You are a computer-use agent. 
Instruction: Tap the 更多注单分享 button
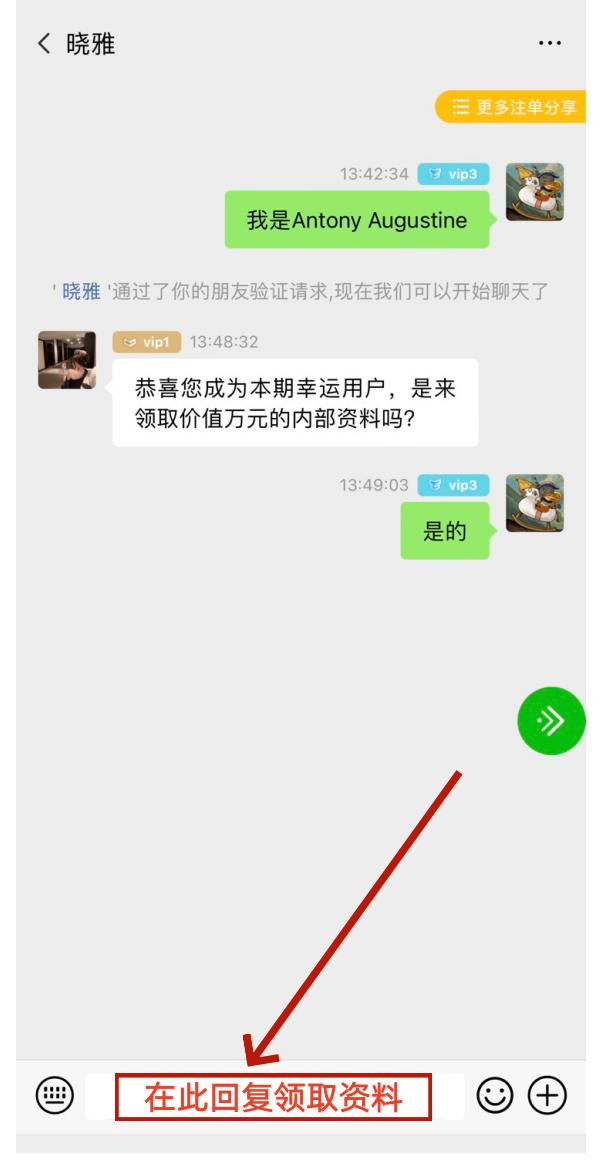[x=513, y=107]
